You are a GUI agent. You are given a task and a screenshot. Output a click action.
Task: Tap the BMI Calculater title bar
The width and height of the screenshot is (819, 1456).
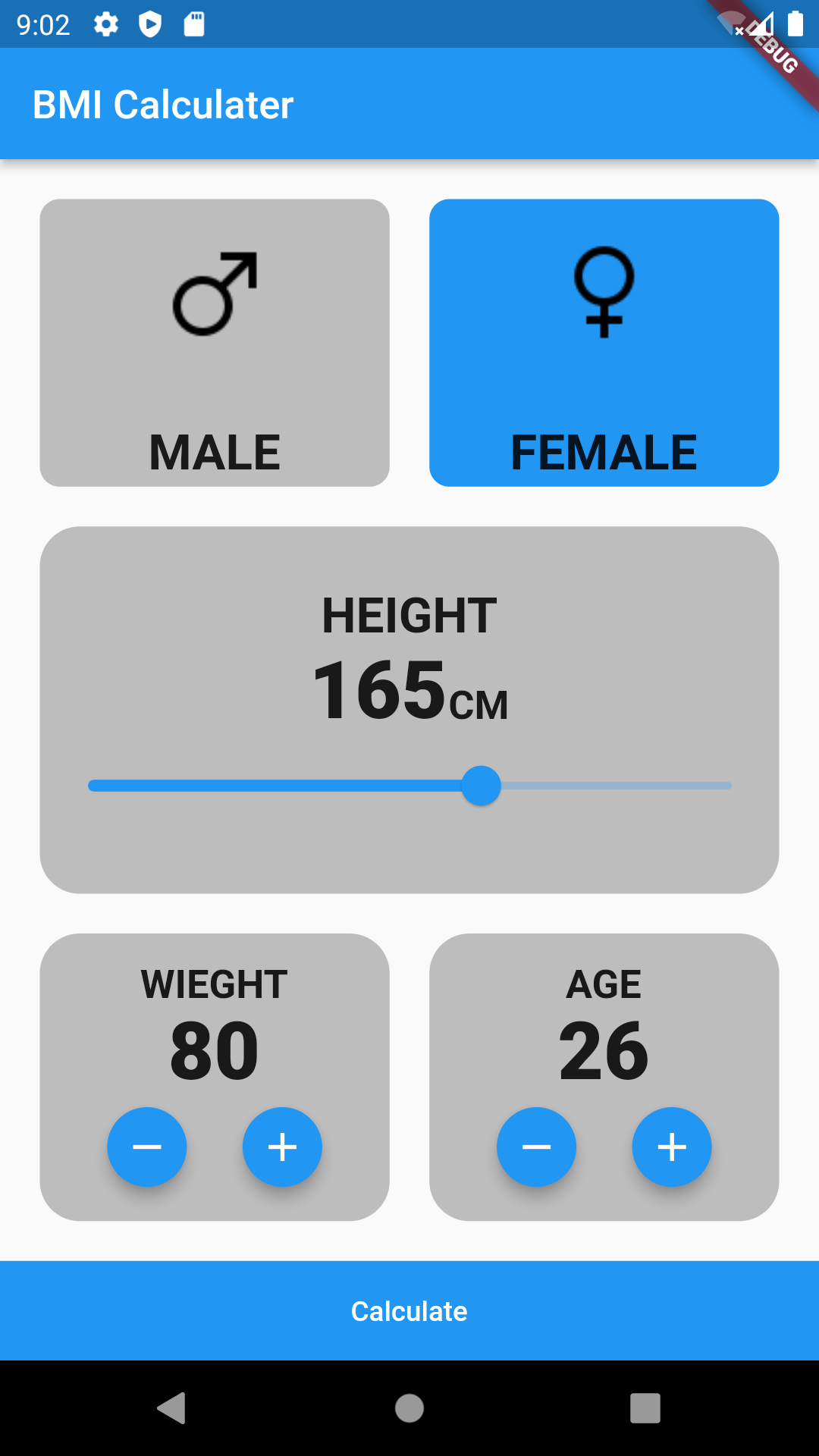pos(164,104)
